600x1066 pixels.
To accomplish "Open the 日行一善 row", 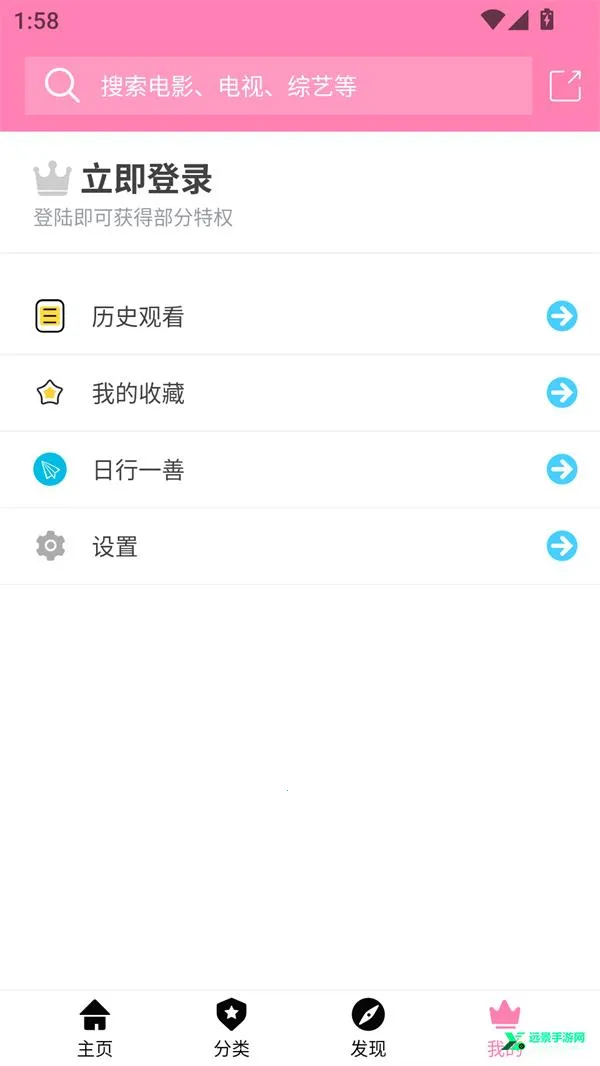I will pos(300,470).
